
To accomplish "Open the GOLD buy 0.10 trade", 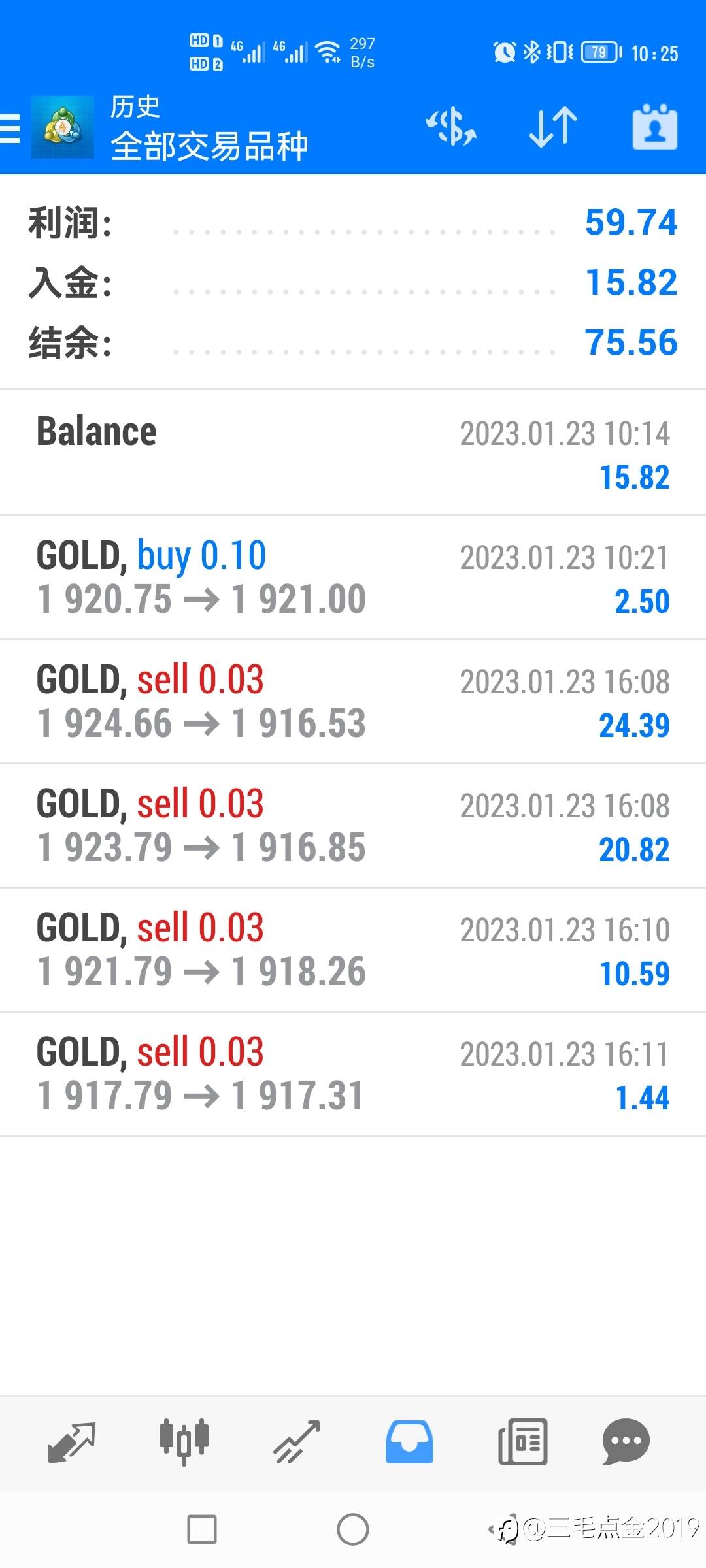I will [353, 578].
